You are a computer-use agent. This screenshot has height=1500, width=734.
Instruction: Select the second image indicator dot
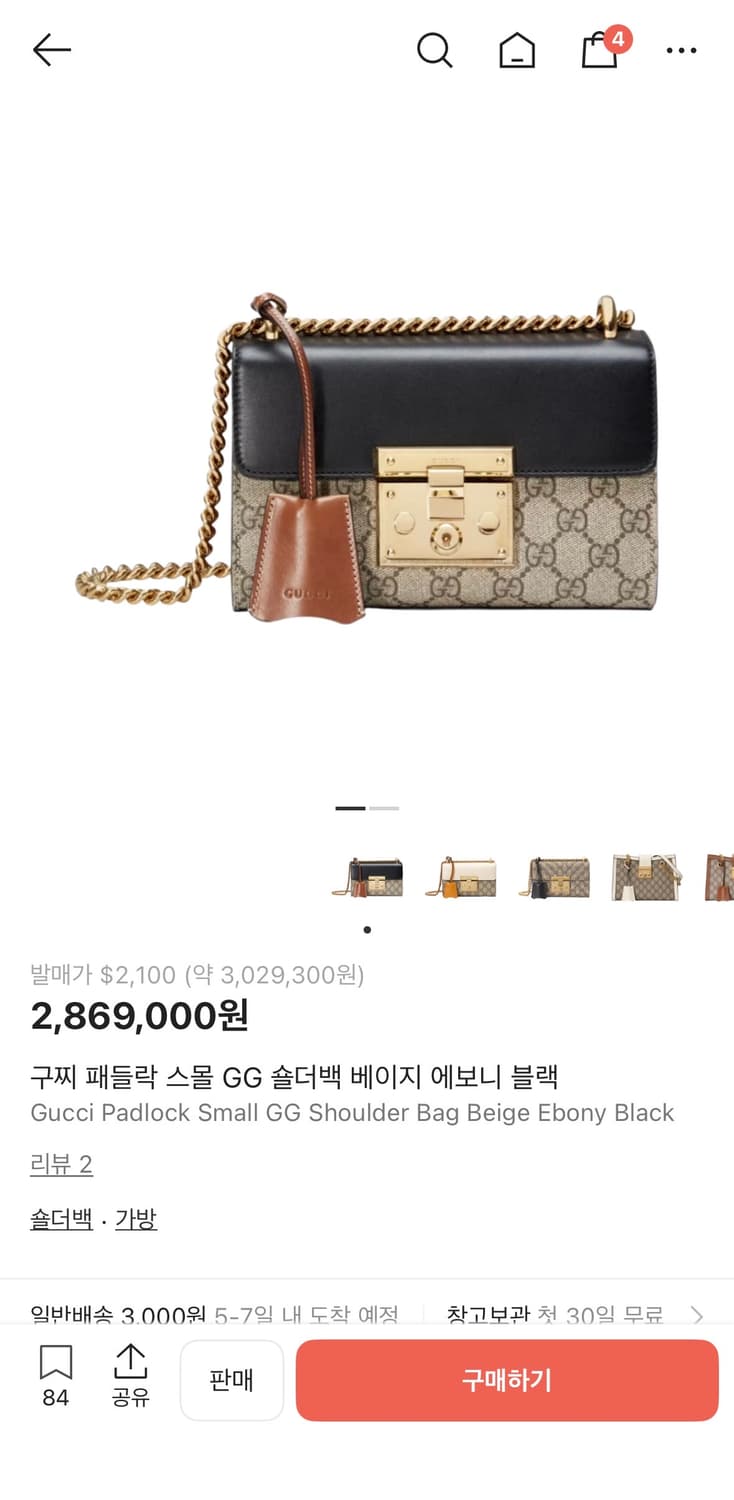pyautogui.click(x=385, y=808)
